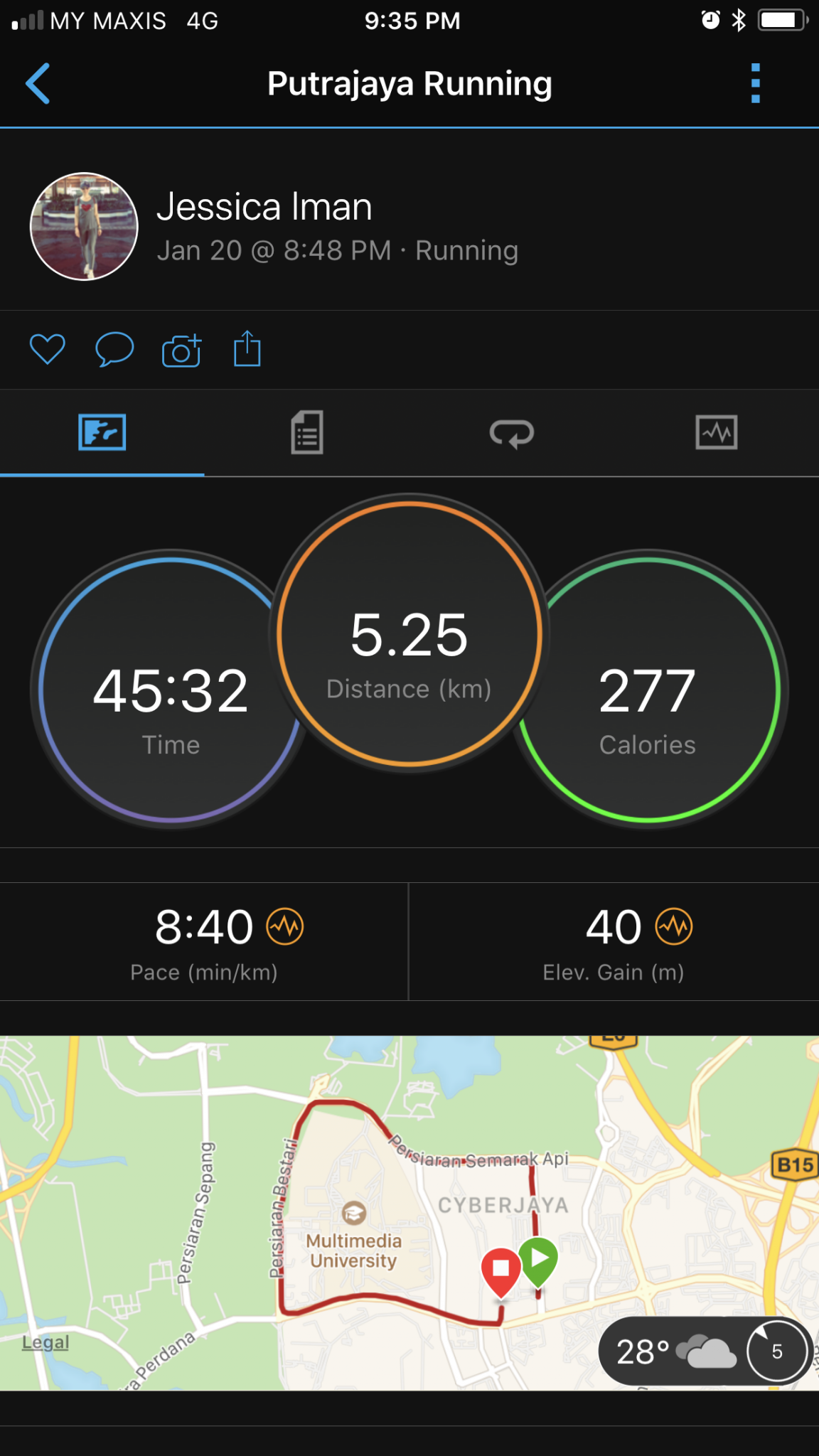Go back using the top-left arrow

pyautogui.click(x=38, y=83)
